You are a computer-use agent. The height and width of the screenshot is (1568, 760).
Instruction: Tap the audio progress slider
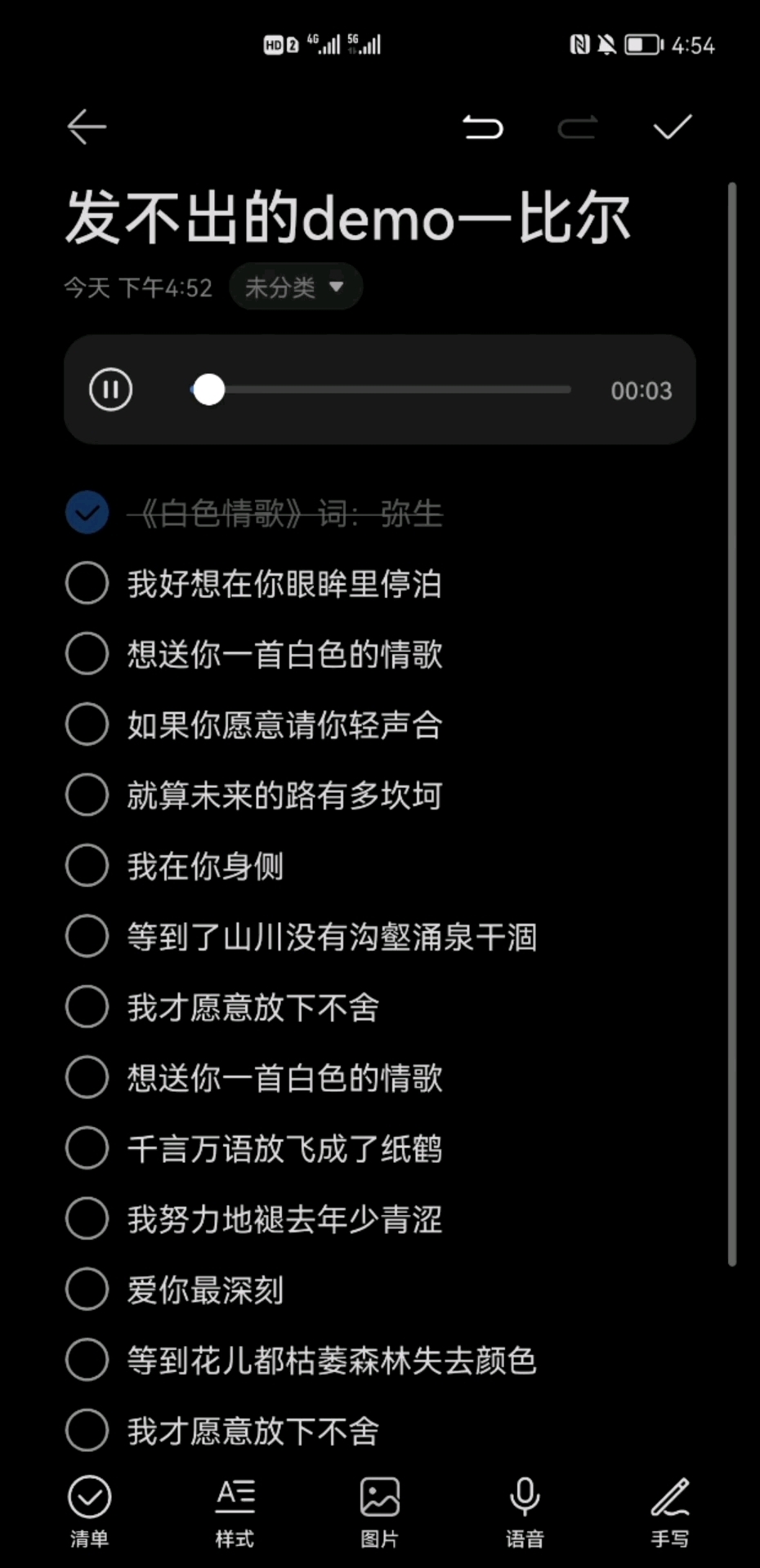381,390
